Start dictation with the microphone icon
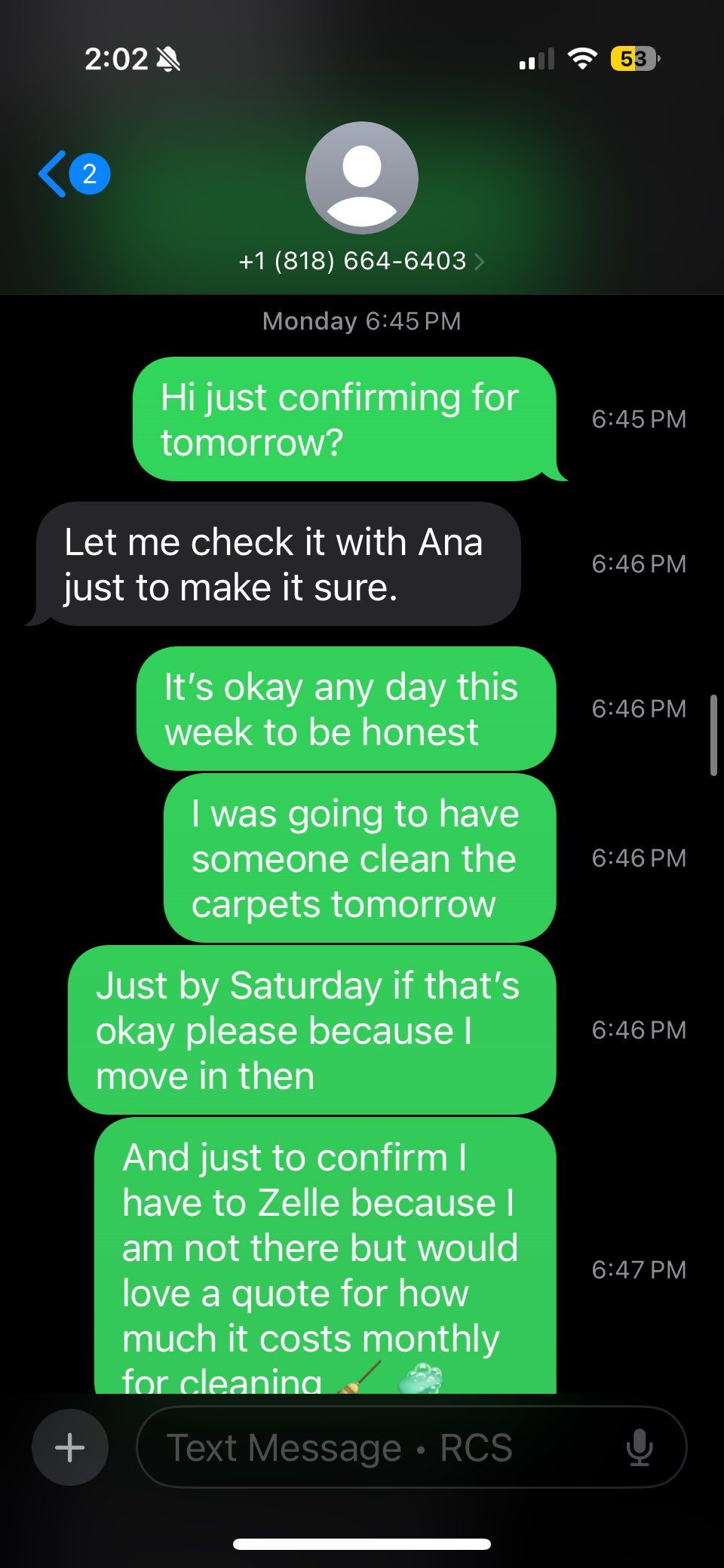The height and width of the screenshot is (1568, 724). [640, 1447]
